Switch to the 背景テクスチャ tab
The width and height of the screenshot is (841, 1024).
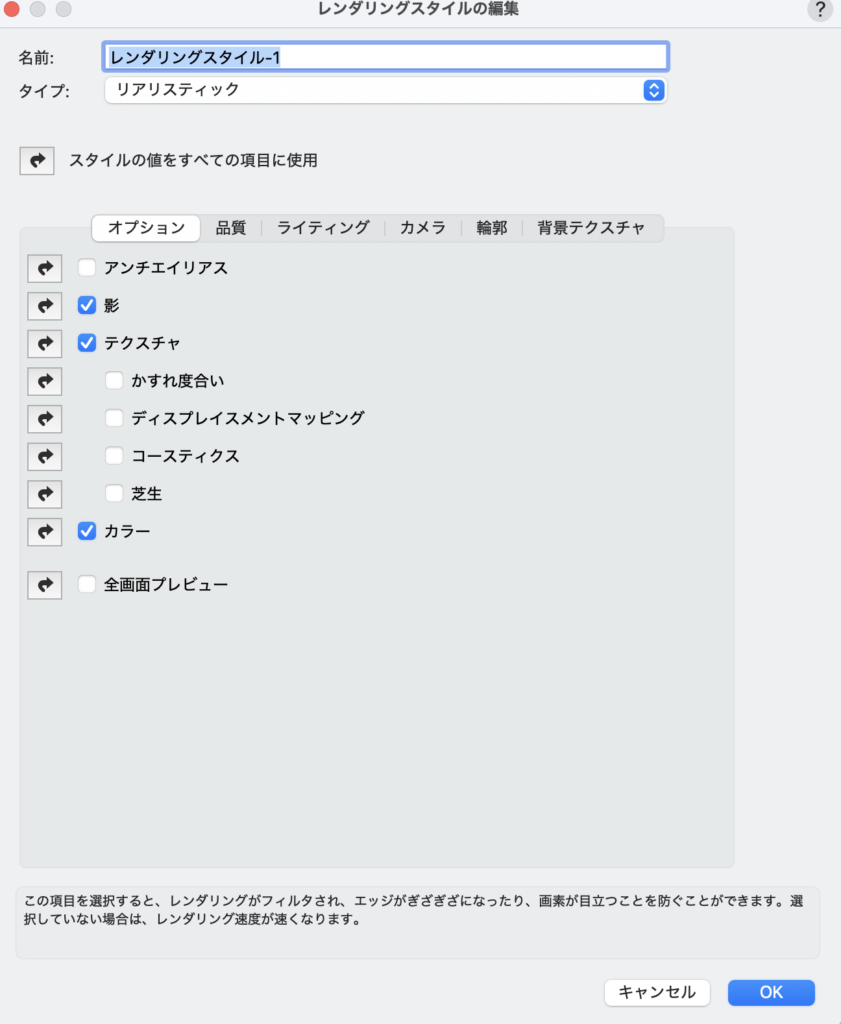(591, 228)
